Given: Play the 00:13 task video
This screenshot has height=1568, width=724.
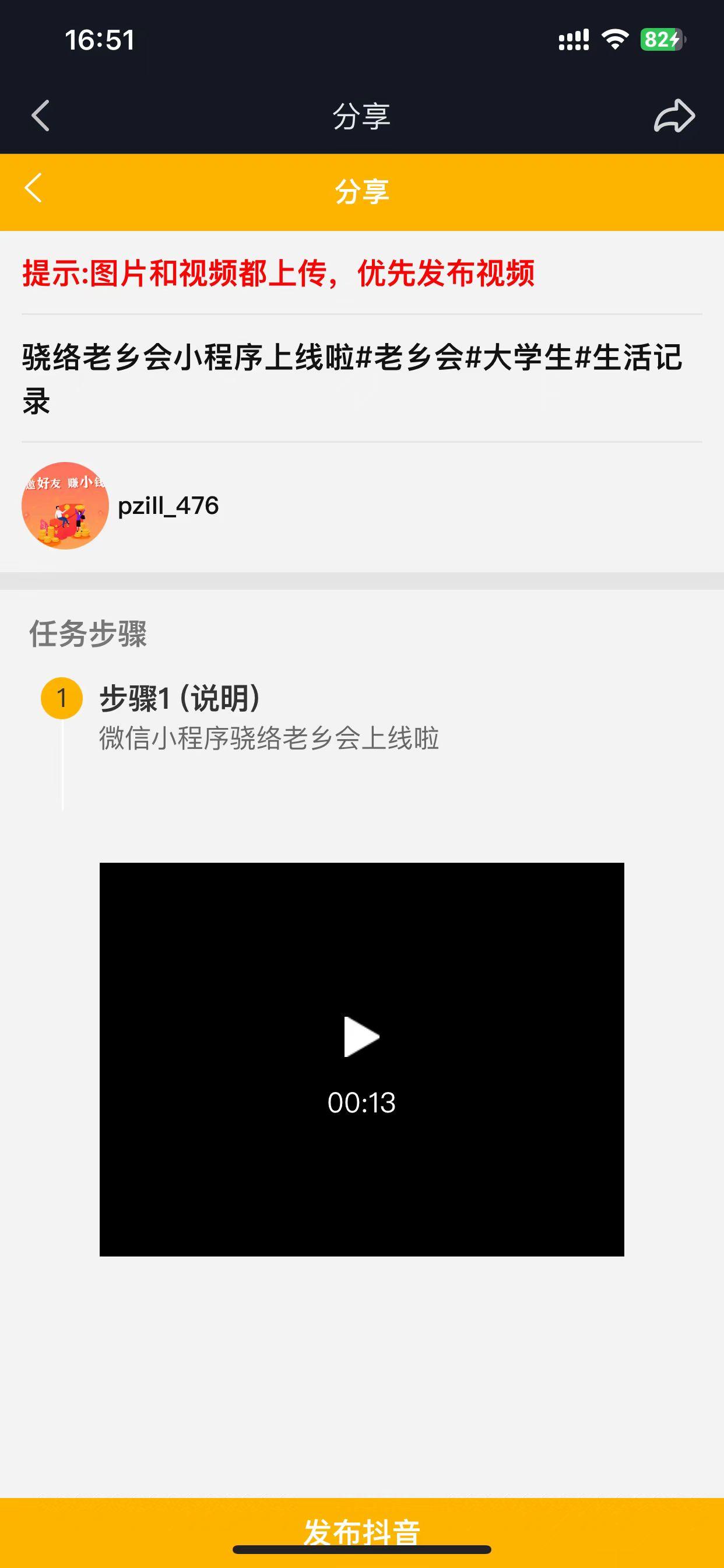Looking at the screenshot, I should point(361,1036).
